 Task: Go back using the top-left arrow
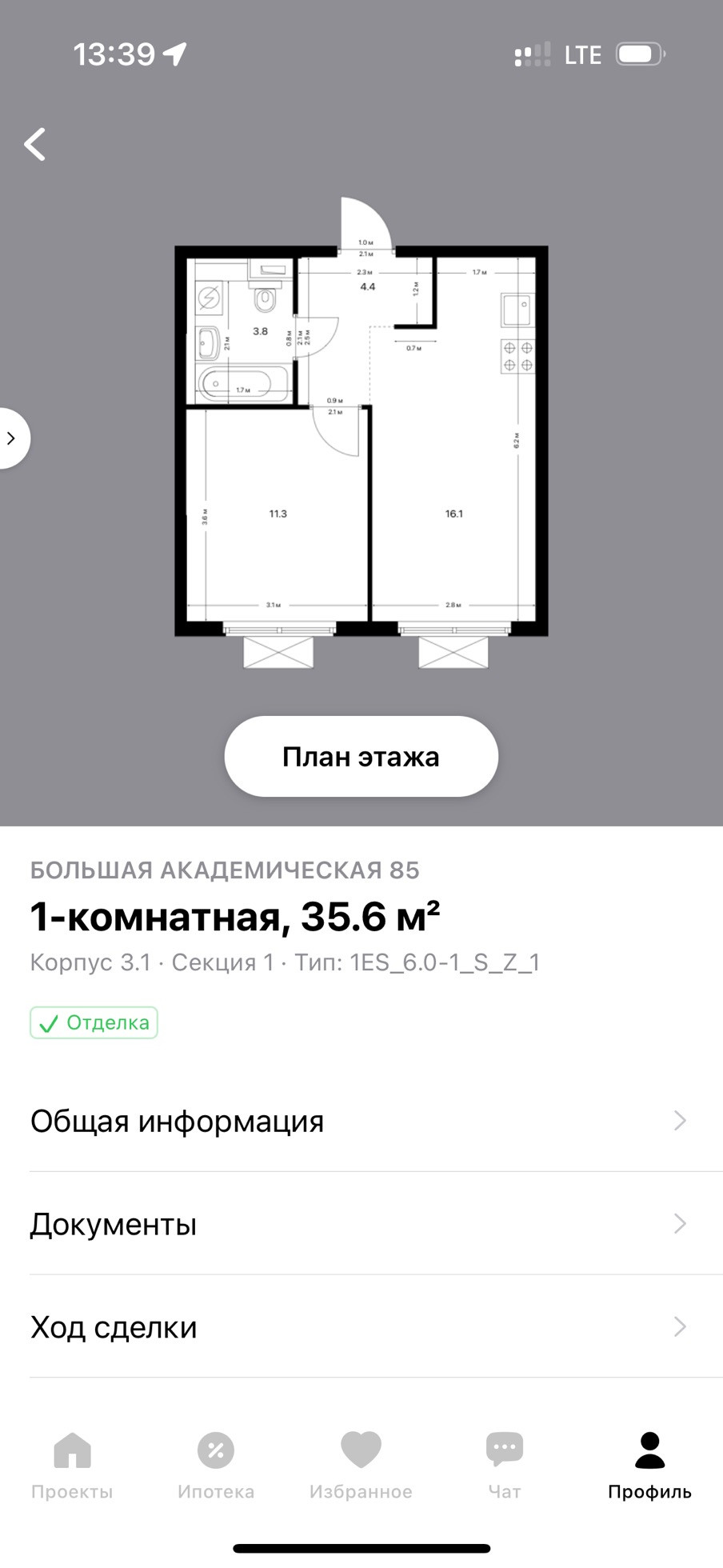tap(34, 145)
